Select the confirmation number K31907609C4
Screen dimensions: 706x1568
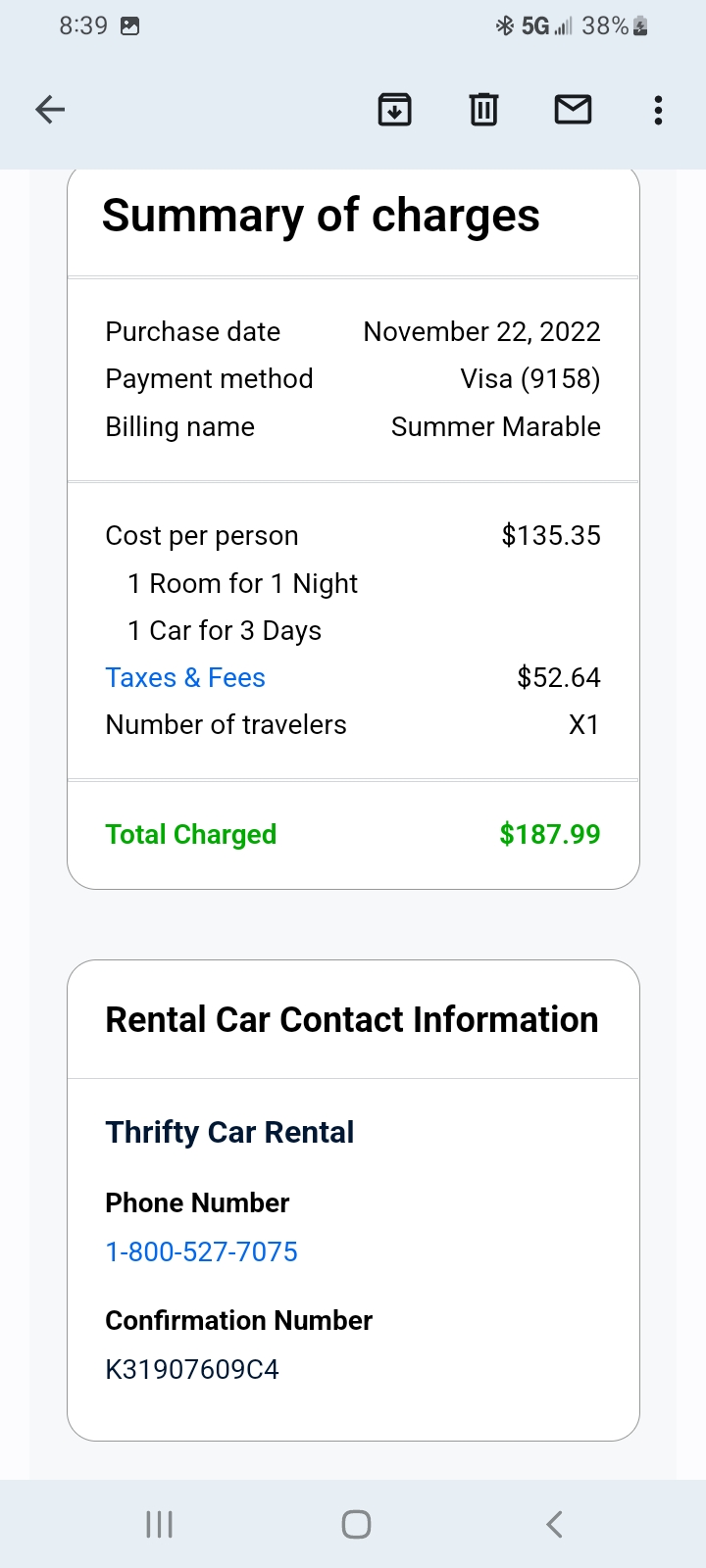192,1368
